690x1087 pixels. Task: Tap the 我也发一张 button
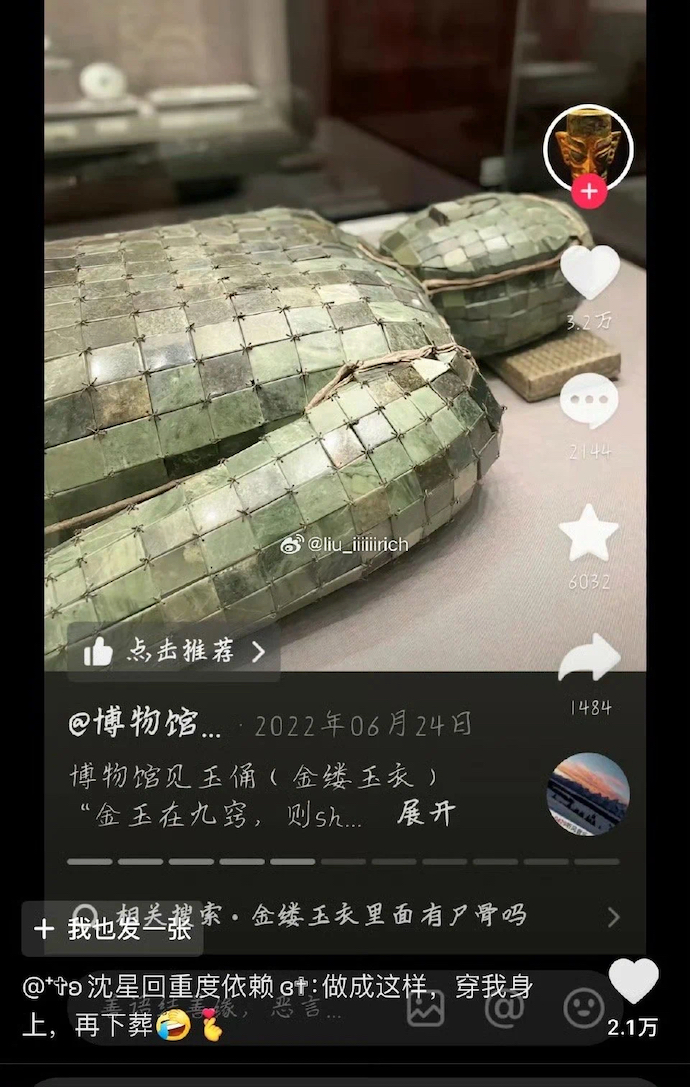click(x=112, y=929)
